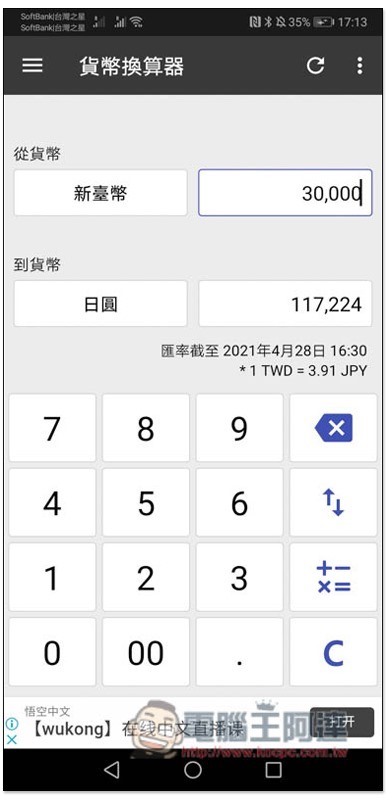Tap the 0 key
Image resolution: width=386 pixels, height=800 pixels.
coord(52,652)
